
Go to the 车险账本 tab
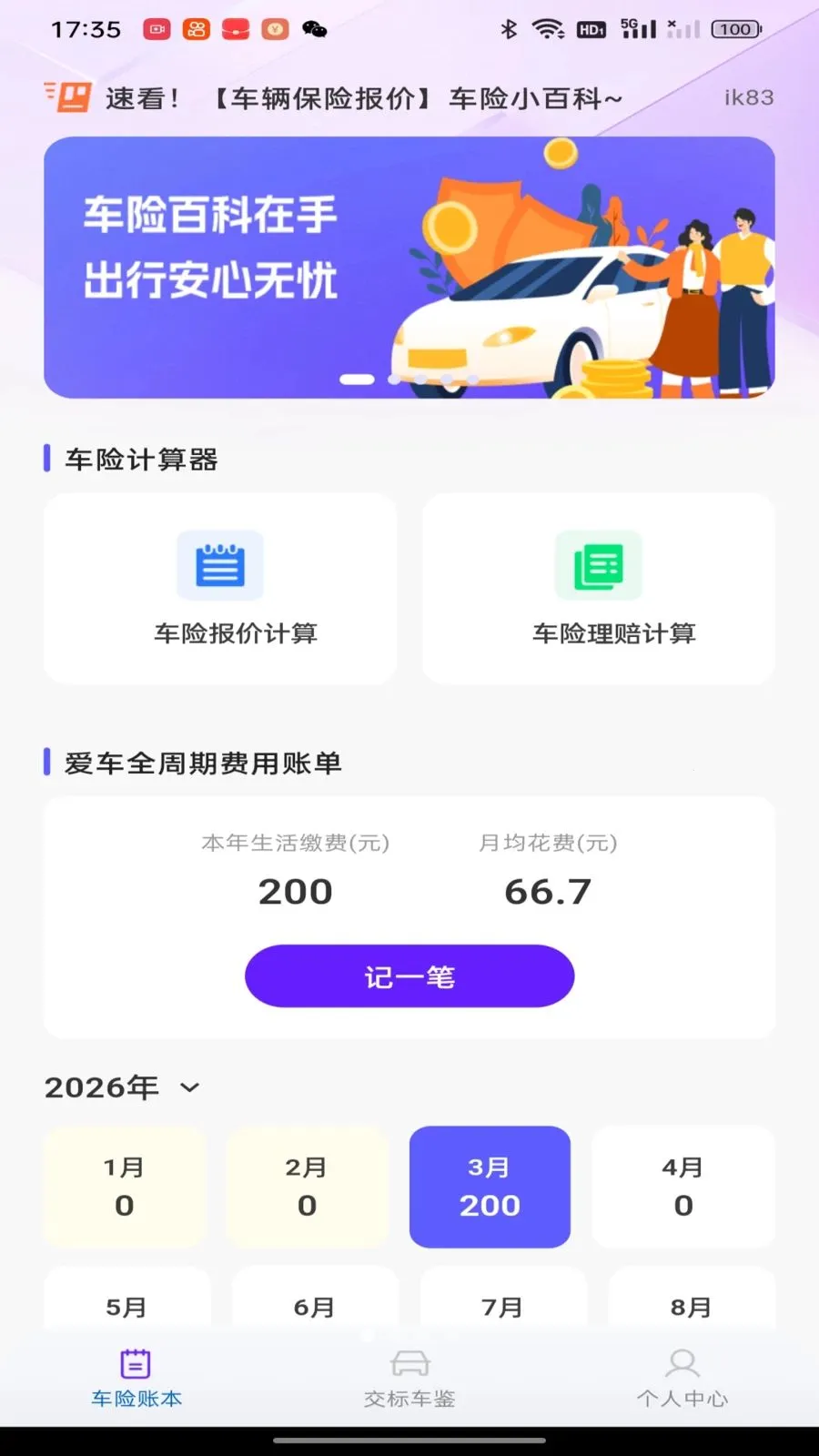[x=136, y=1378]
